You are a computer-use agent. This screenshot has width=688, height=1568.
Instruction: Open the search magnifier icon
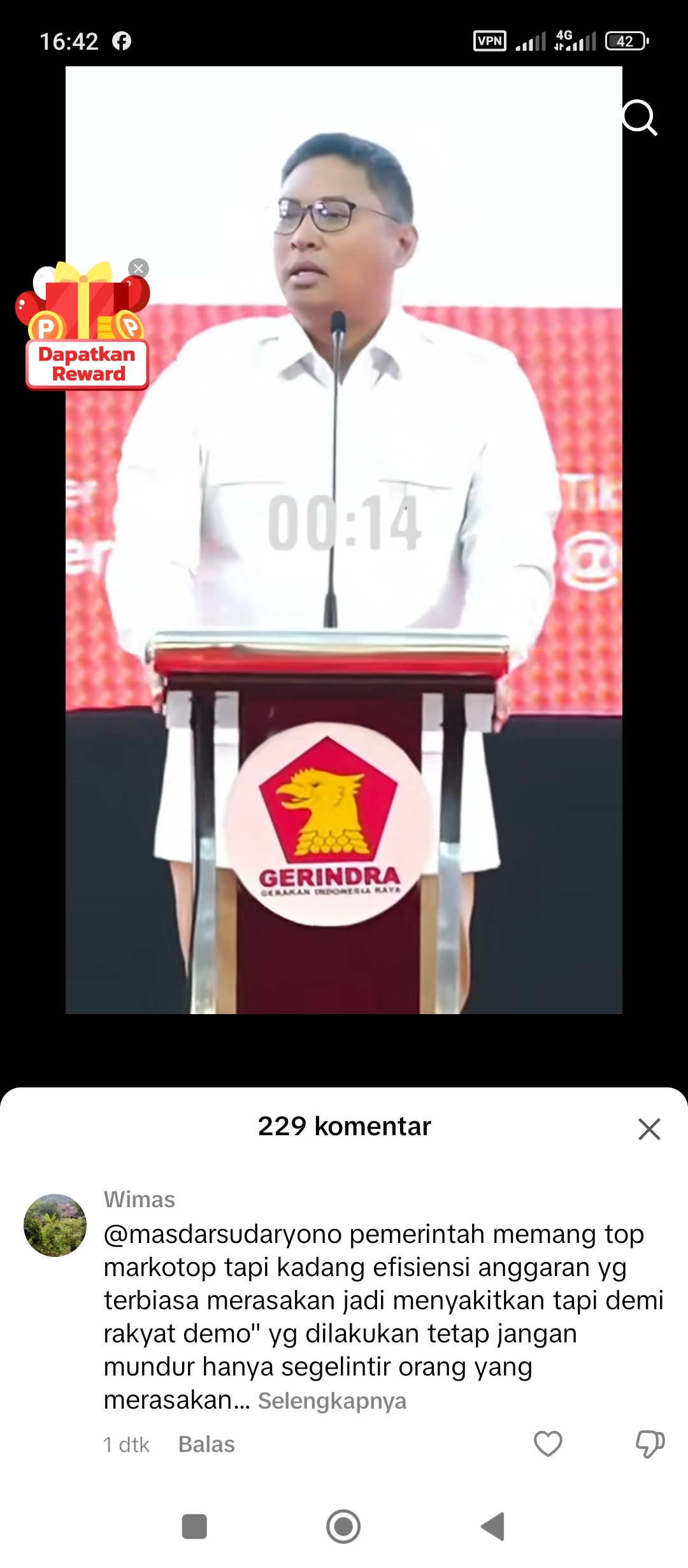[639, 117]
